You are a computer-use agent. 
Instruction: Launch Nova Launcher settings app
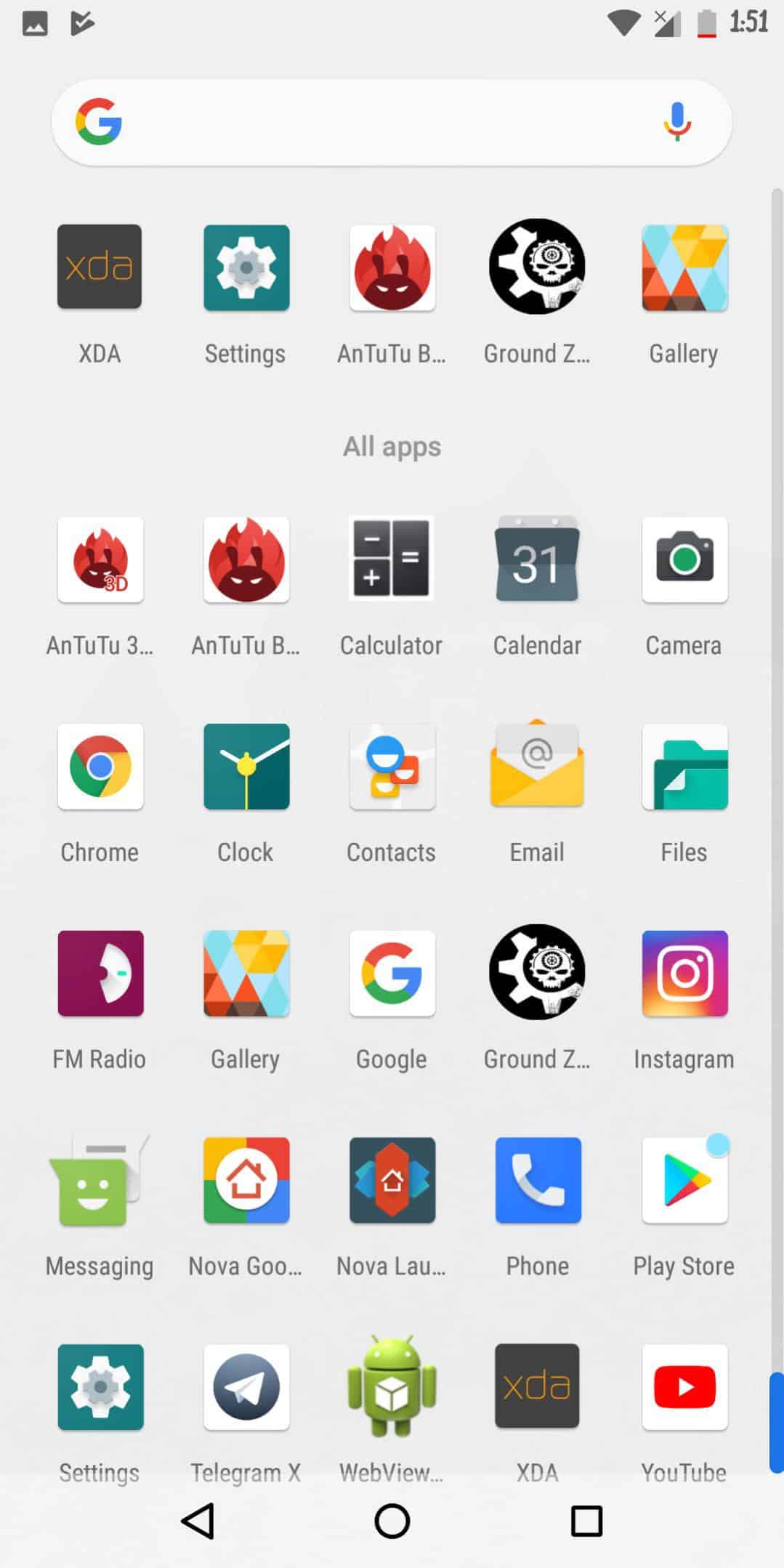coord(392,1181)
